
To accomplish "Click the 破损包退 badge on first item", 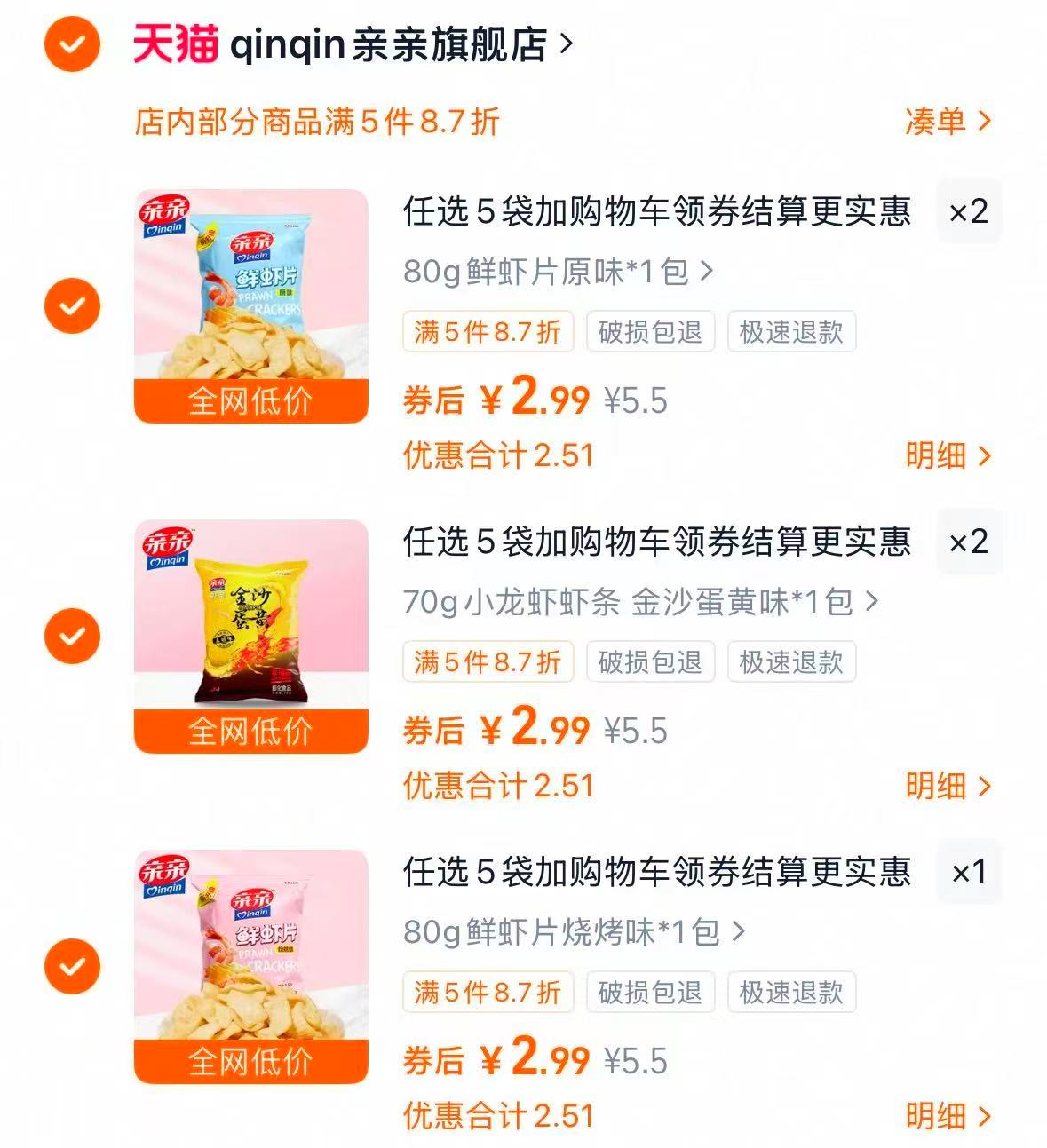I will coord(649,330).
